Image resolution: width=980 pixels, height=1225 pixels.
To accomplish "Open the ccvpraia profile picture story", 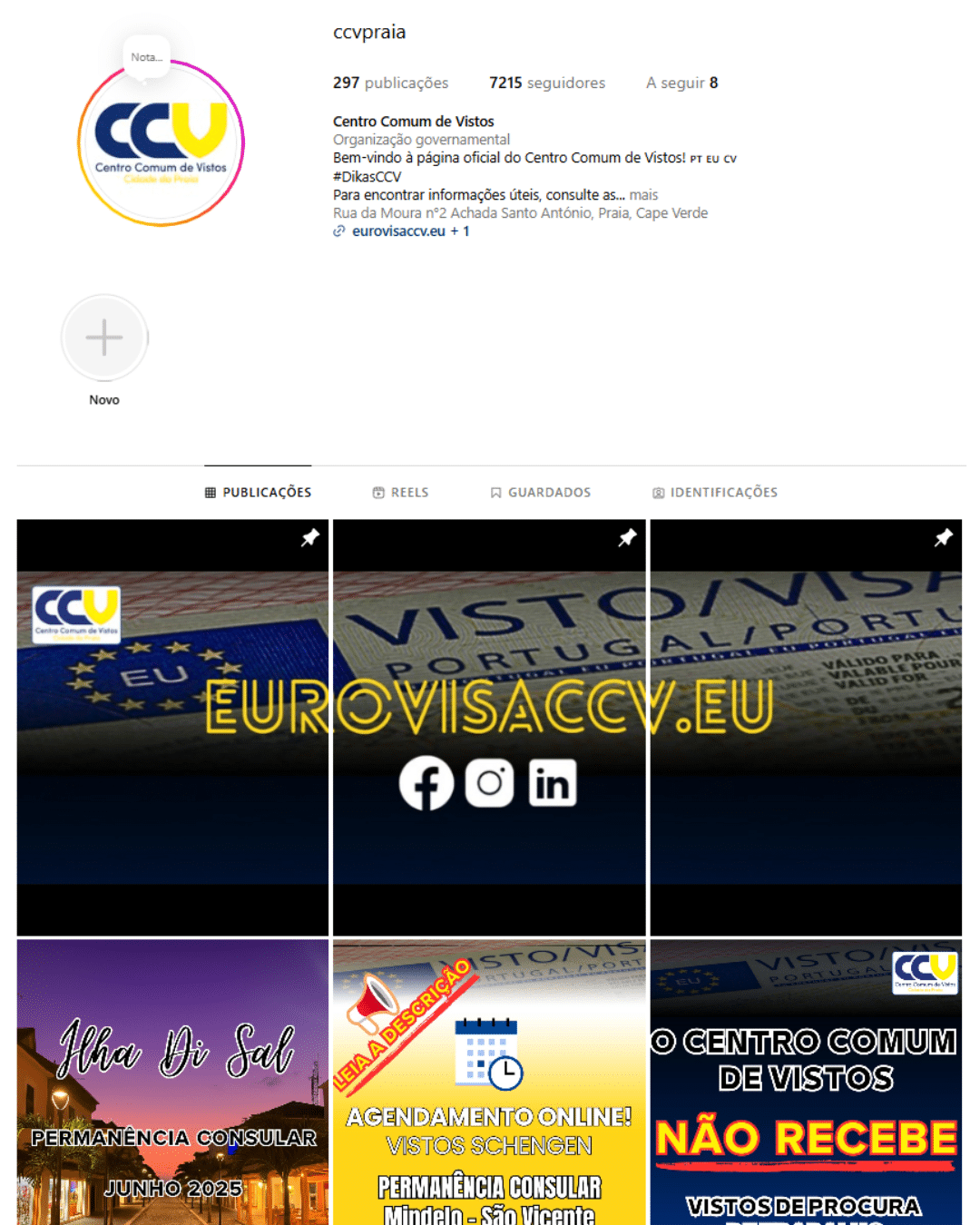I will click(x=162, y=143).
